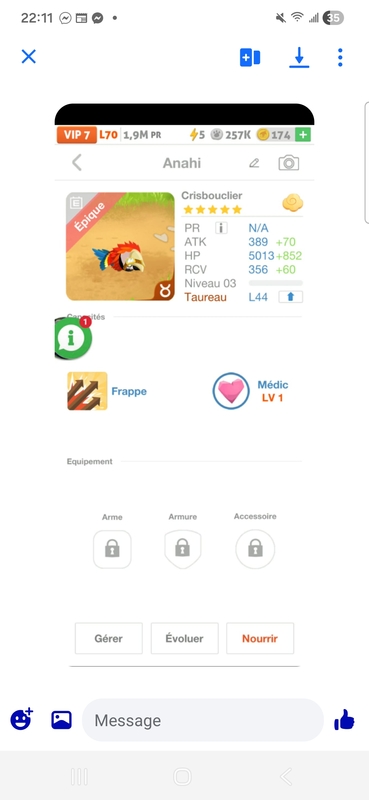
Task: Close the image viewer
Action: [x=29, y=57]
